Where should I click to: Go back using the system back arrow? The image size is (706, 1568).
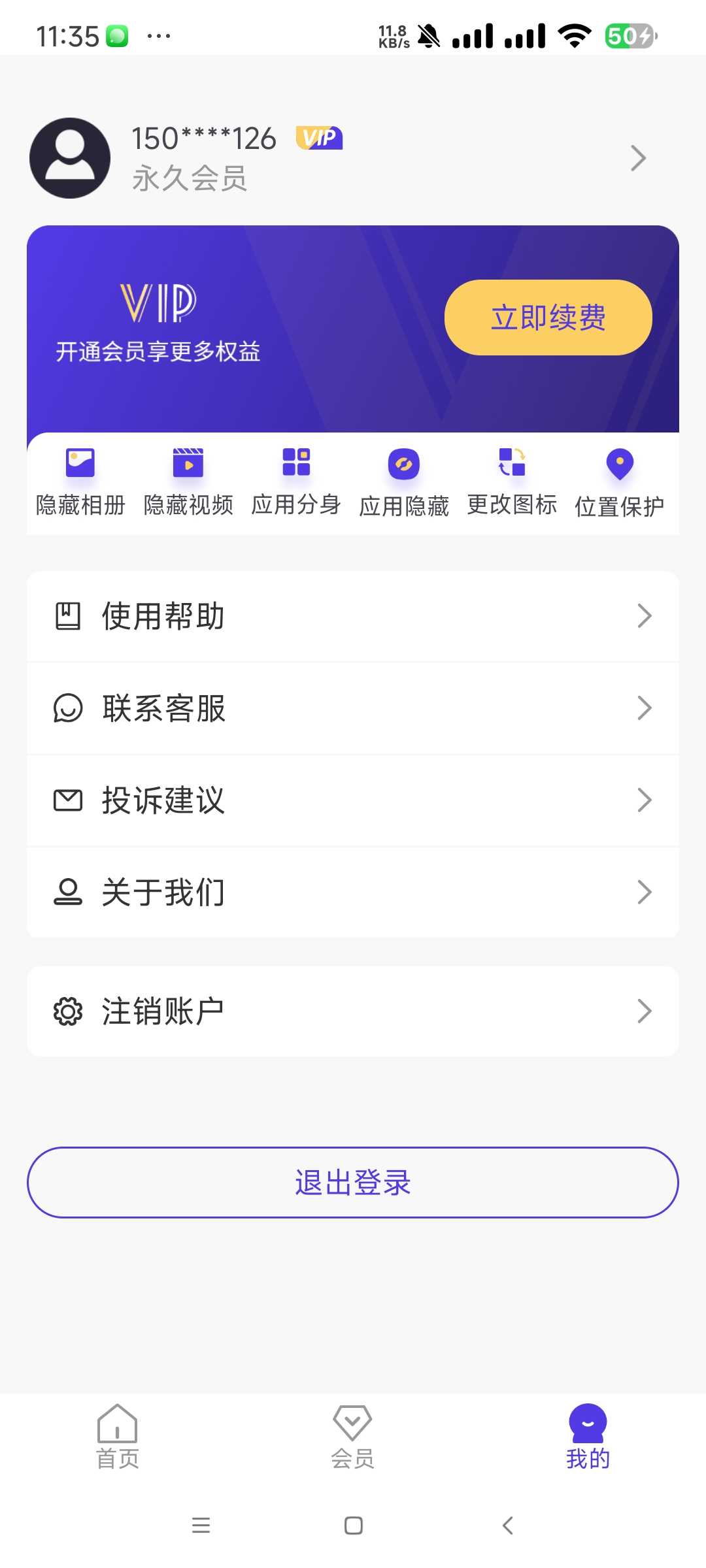tap(507, 1526)
